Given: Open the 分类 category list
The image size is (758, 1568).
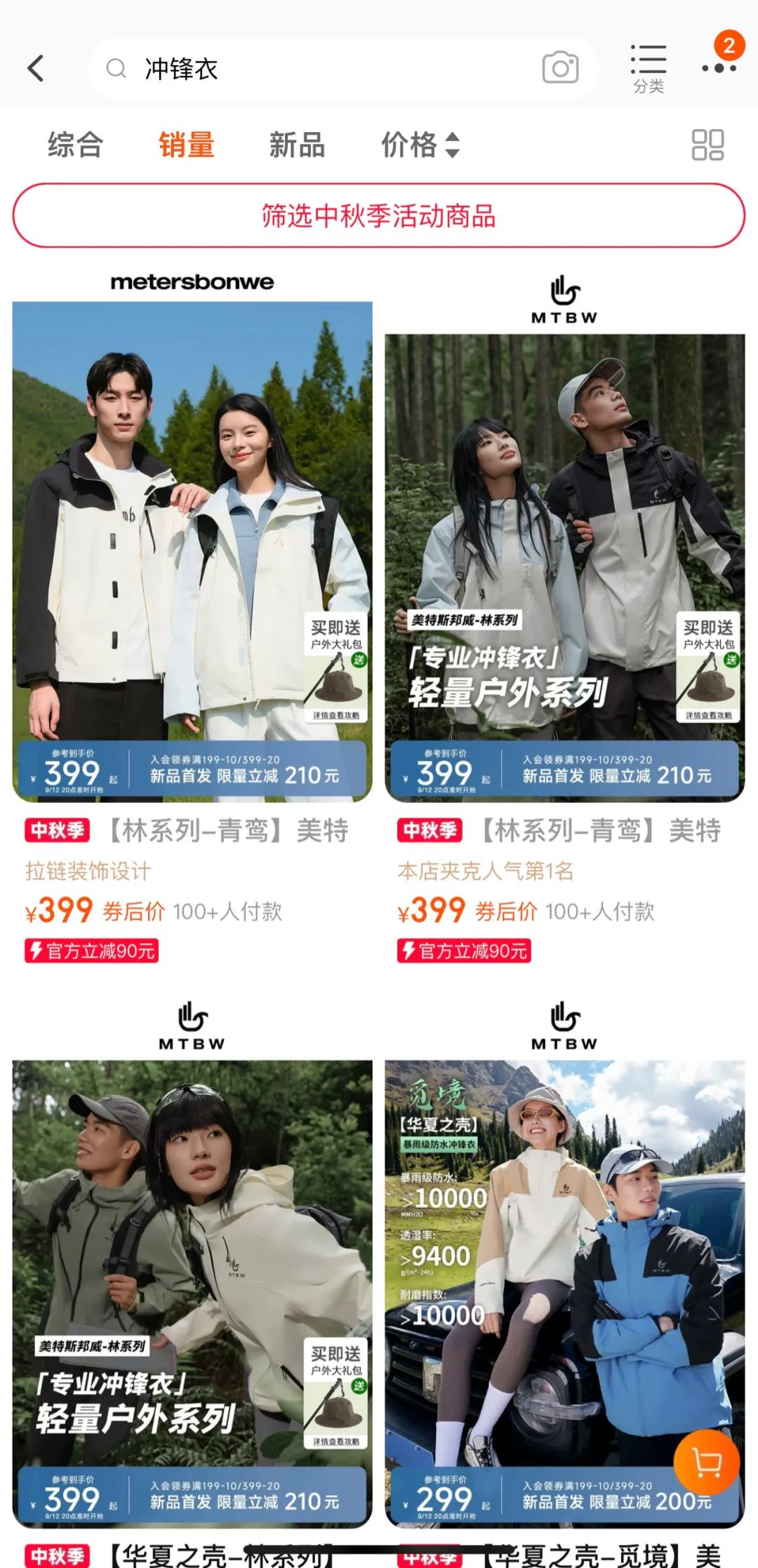Looking at the screenshot, I should [x=649, y=68].
